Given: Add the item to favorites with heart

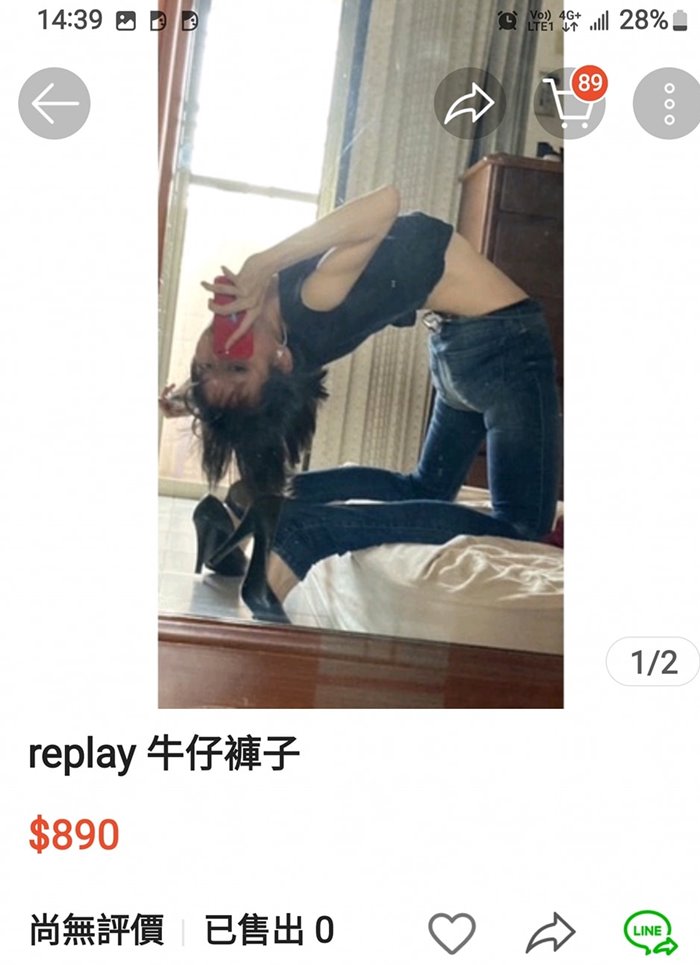Looking at the screenshot, I should [x=452, y=932].
